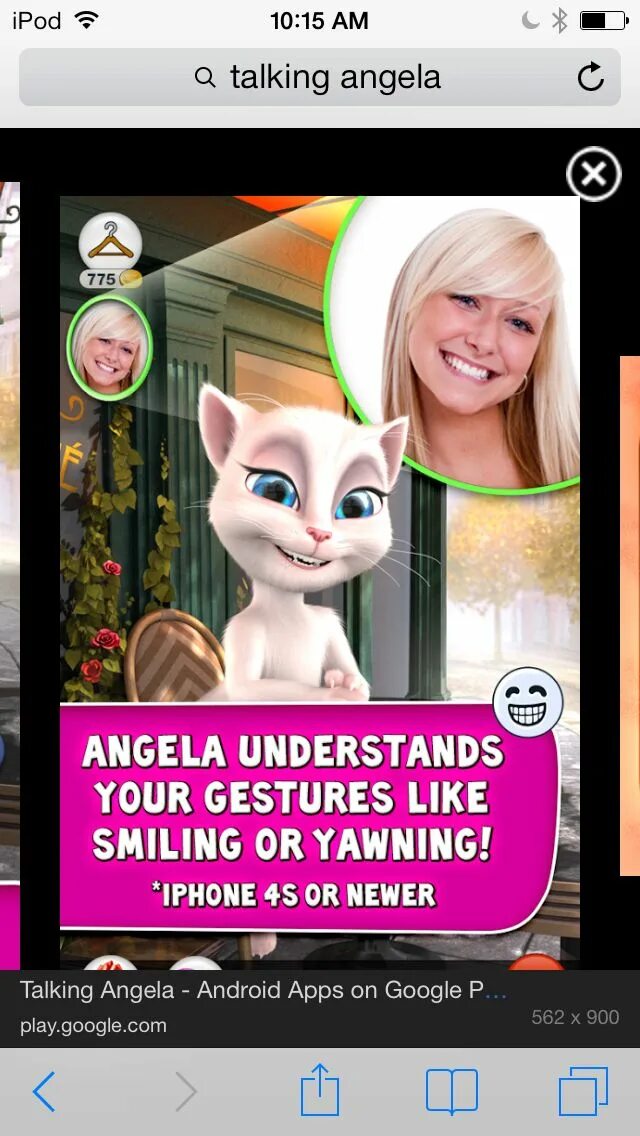Go back to the previous page
The width and height of the screenshot is (640, 1136).
43,1092
